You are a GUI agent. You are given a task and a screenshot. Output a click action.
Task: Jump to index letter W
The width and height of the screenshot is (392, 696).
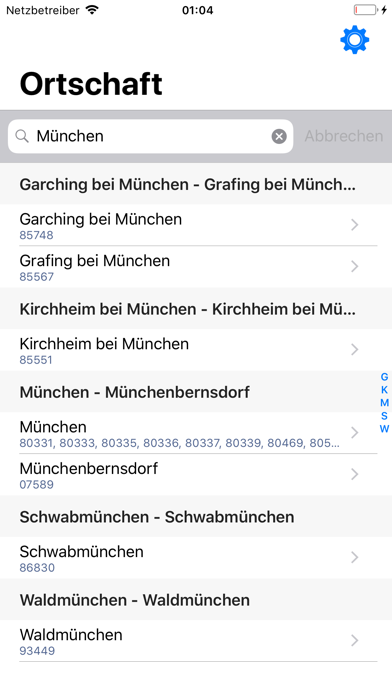[x=384, y=429]
